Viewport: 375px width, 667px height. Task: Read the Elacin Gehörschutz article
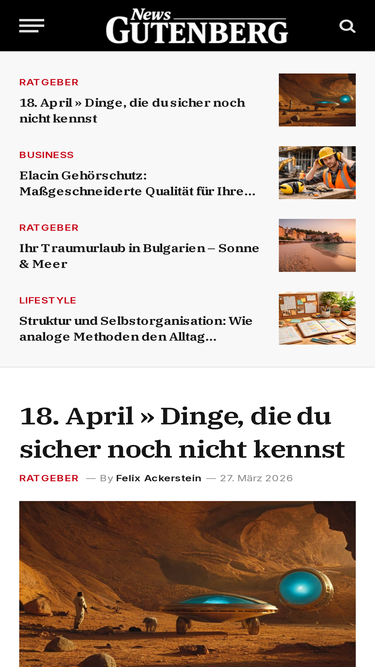point(137,183)
